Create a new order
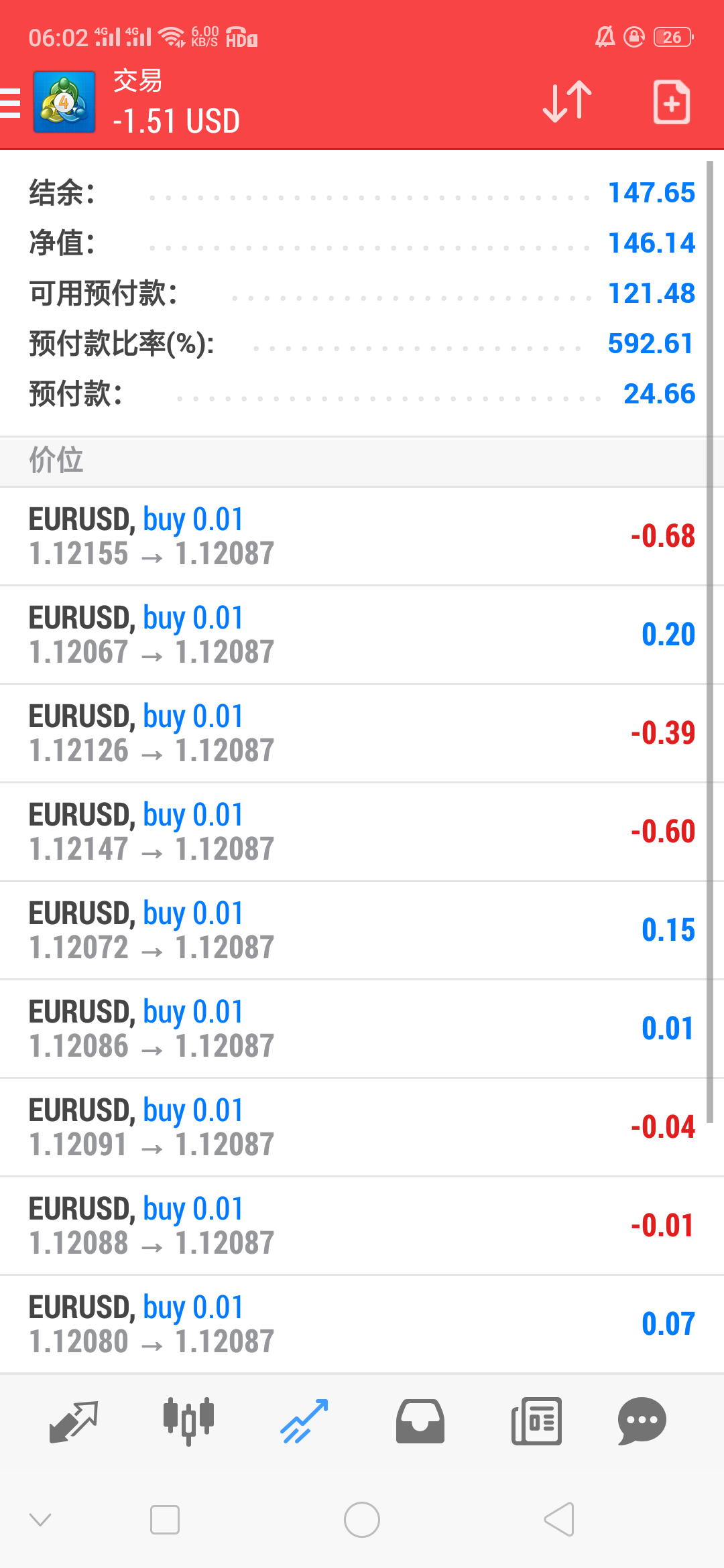This screenshot has height=1568, width=724. click(671, 103)
